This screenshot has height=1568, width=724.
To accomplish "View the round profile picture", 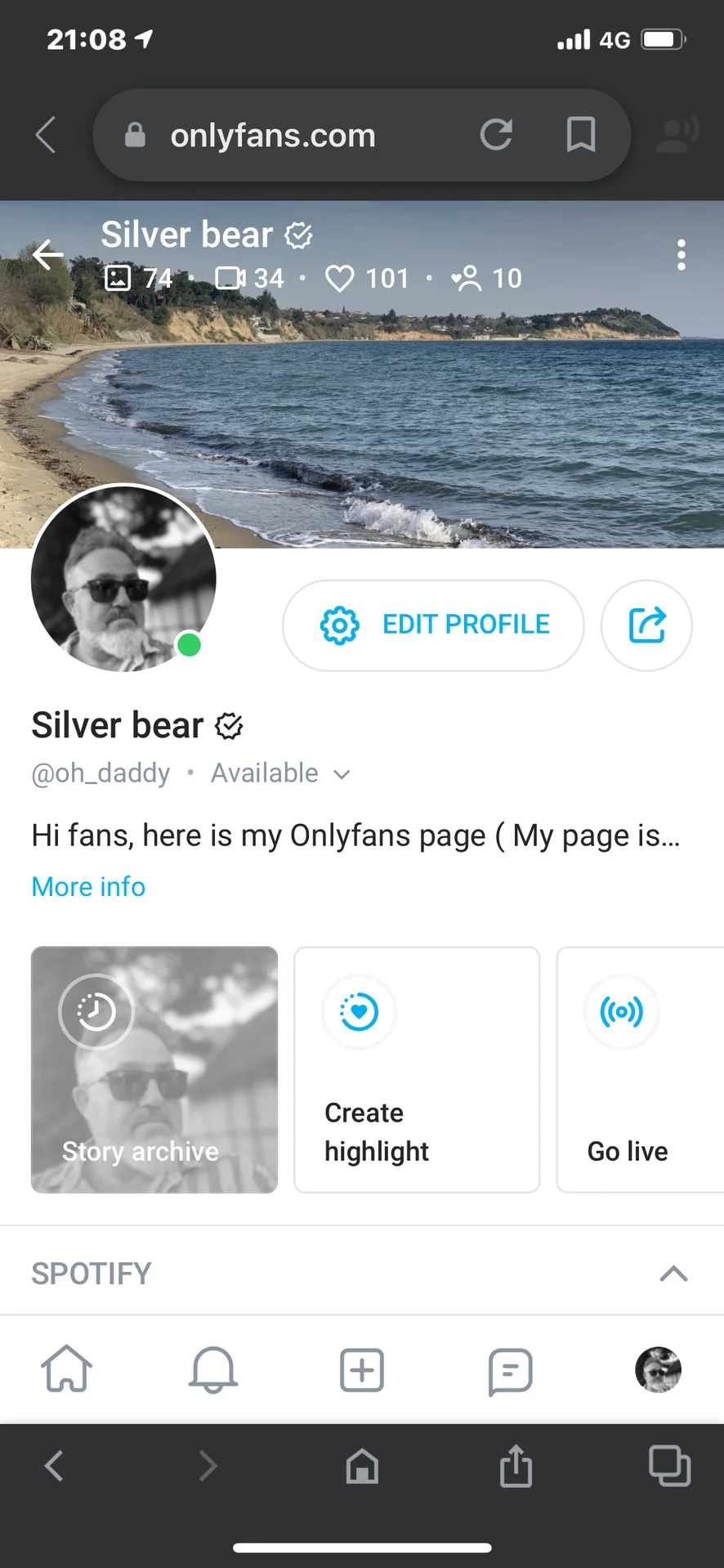I will tap(123, 579).
